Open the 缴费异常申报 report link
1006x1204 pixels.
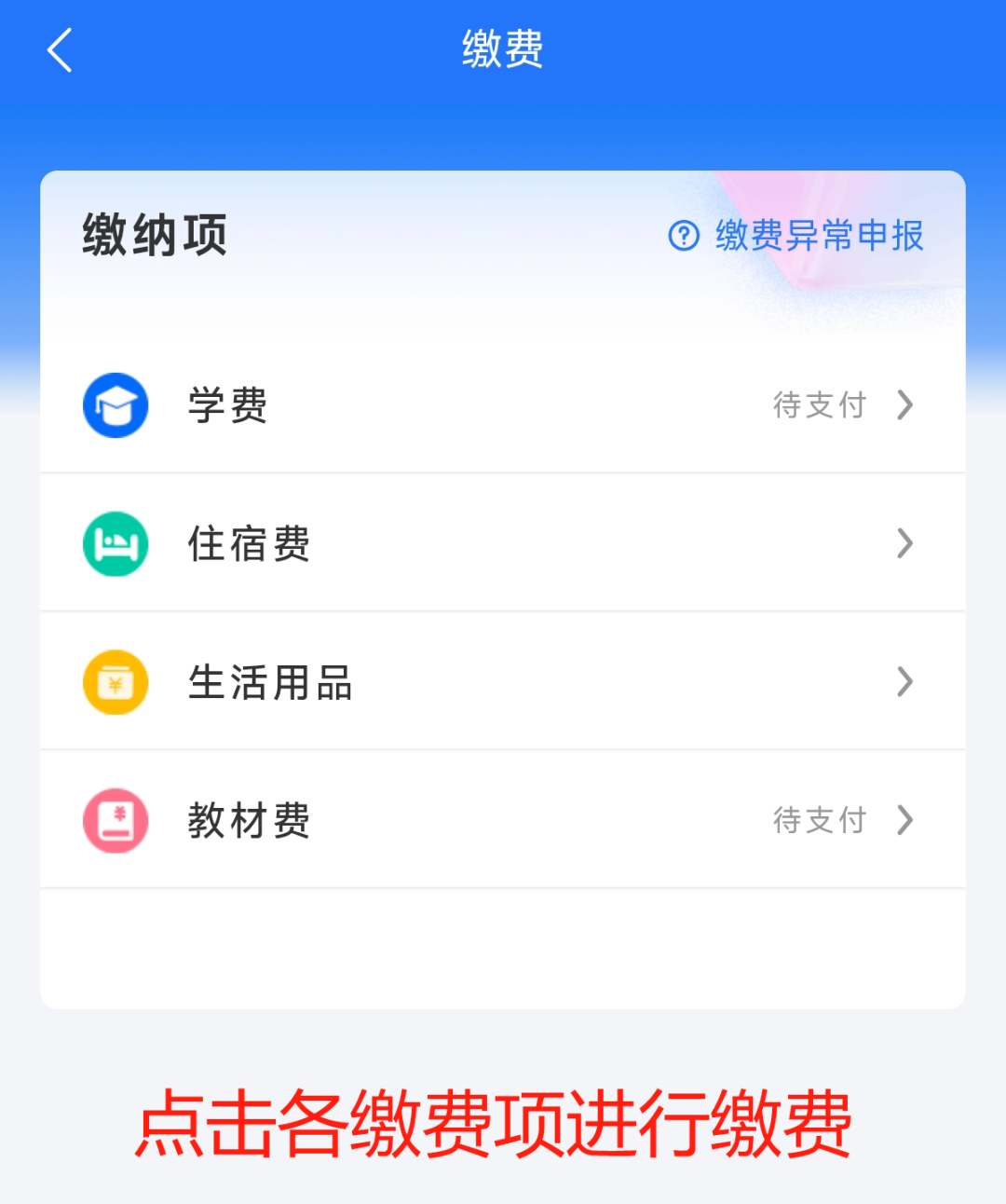(818, 237)
